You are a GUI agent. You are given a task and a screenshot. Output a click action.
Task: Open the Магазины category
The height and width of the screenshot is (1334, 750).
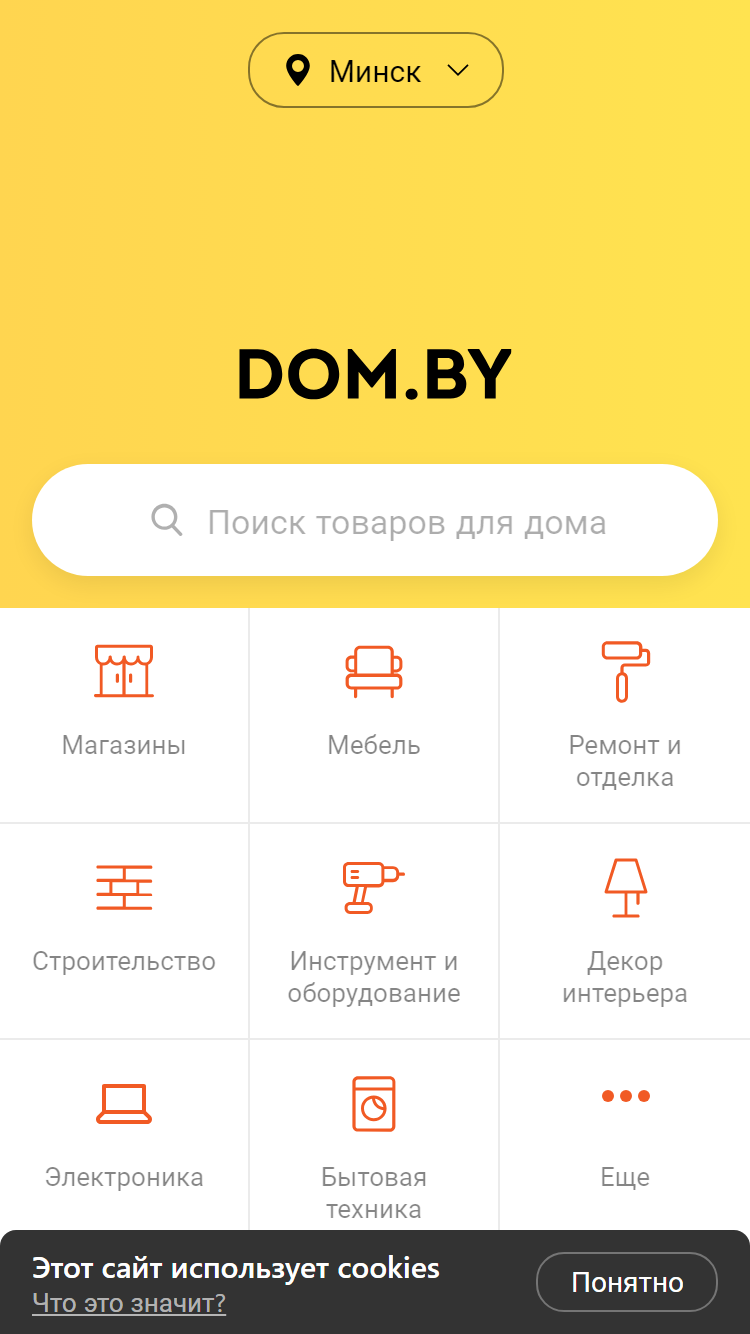click(x=124, y=715)
